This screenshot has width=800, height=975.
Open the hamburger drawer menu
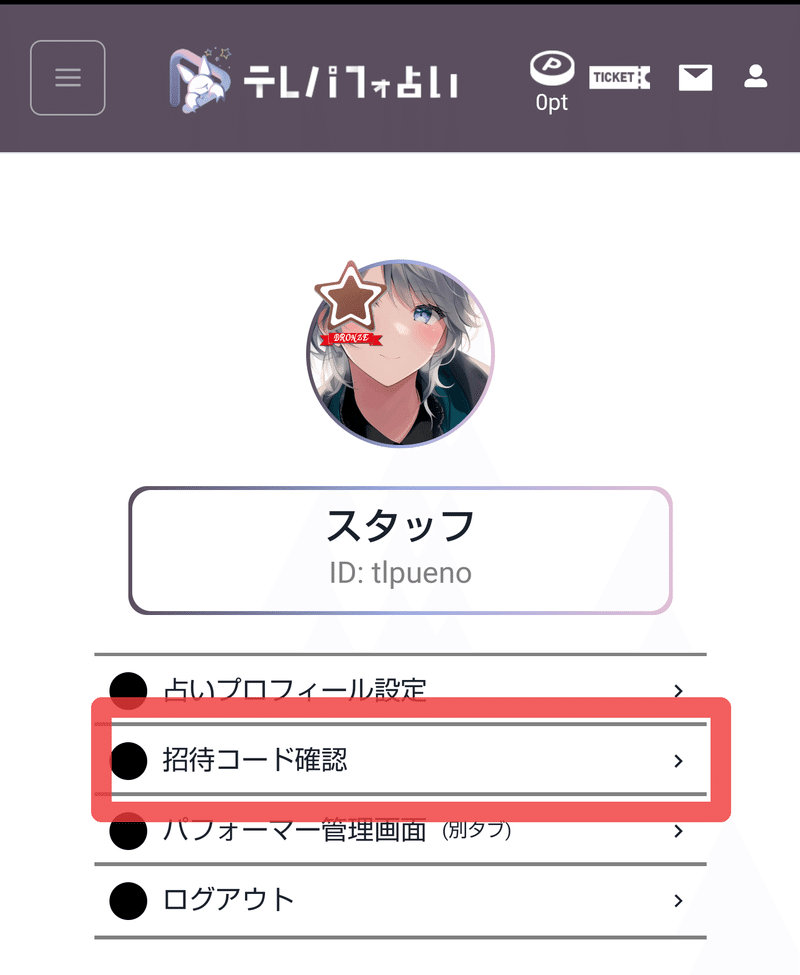click(67, 78)
